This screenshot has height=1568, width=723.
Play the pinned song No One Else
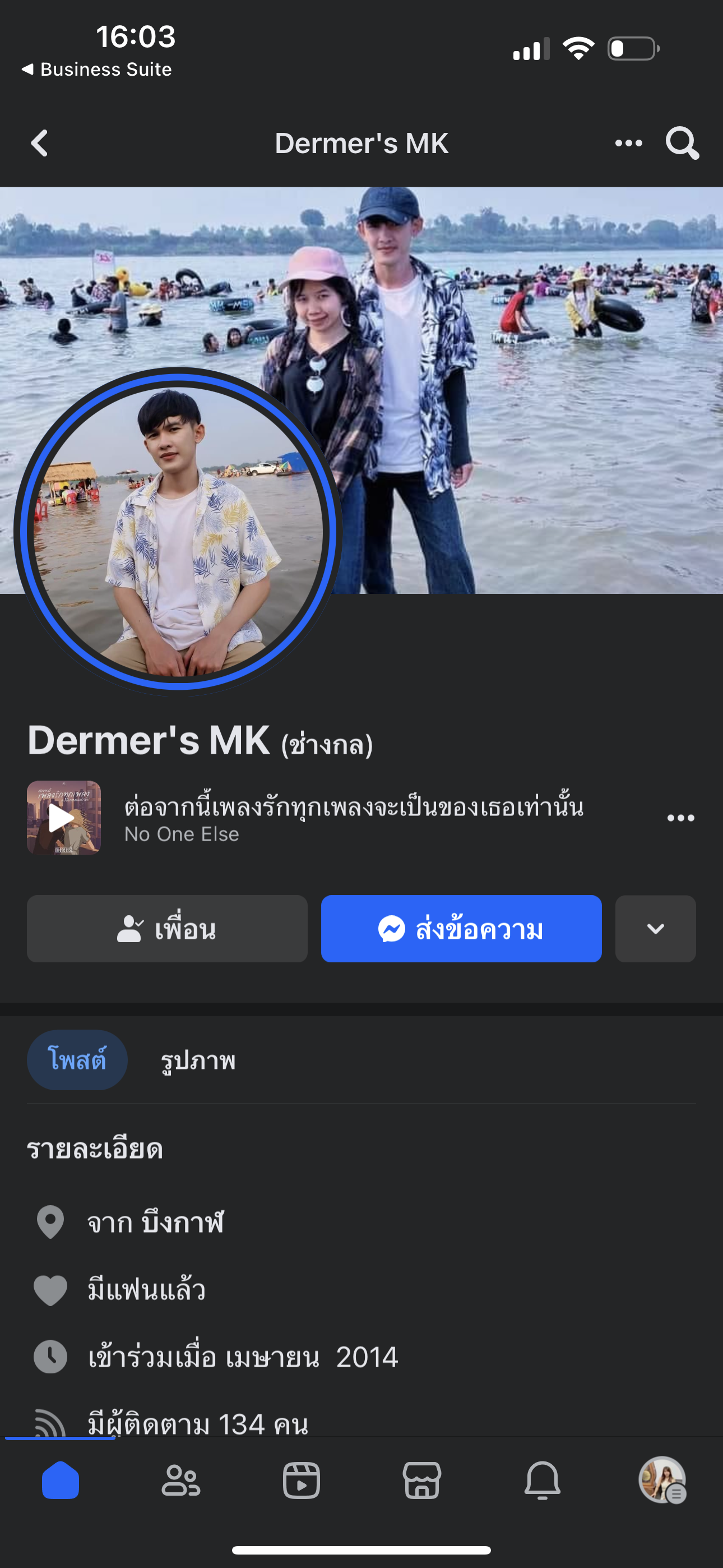coord(63,818)
